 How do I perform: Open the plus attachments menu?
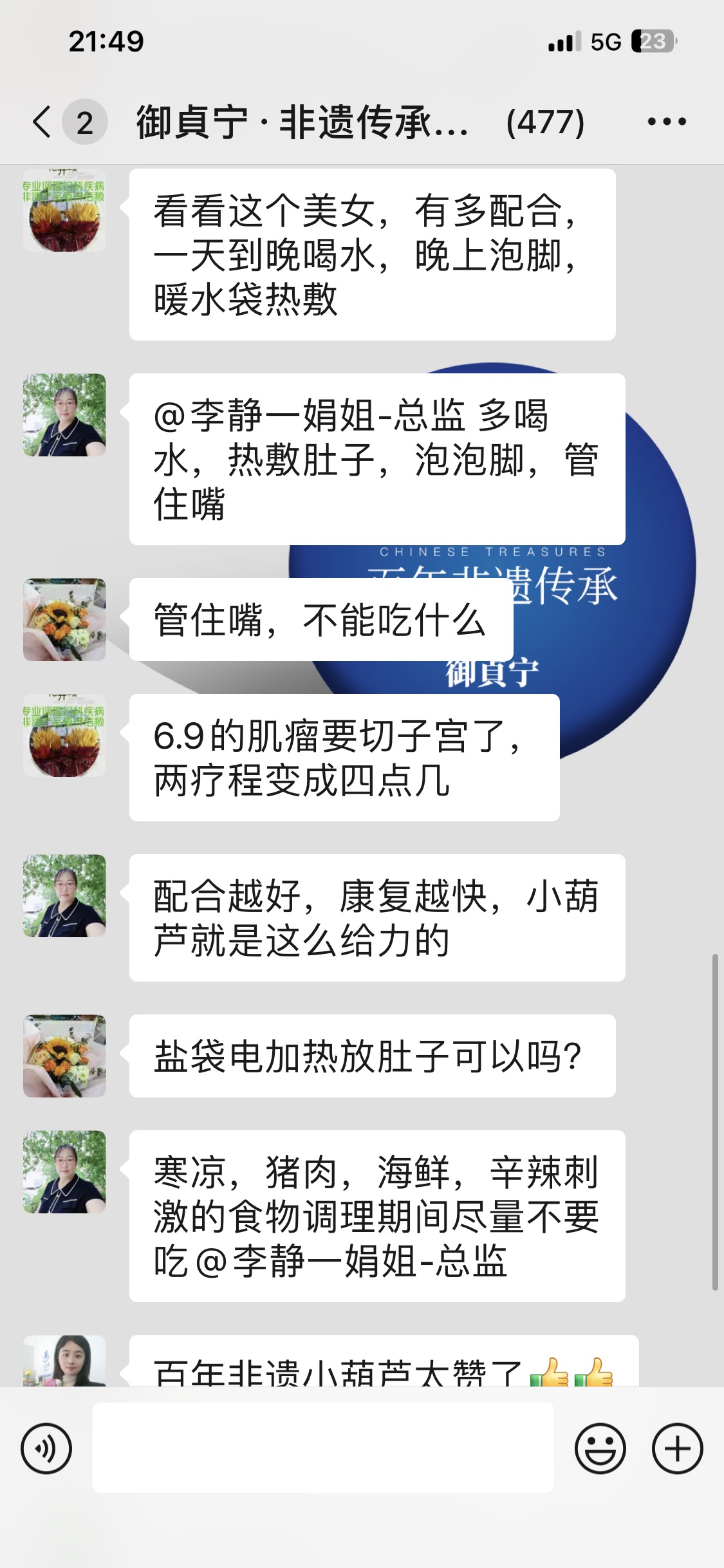677,1448
